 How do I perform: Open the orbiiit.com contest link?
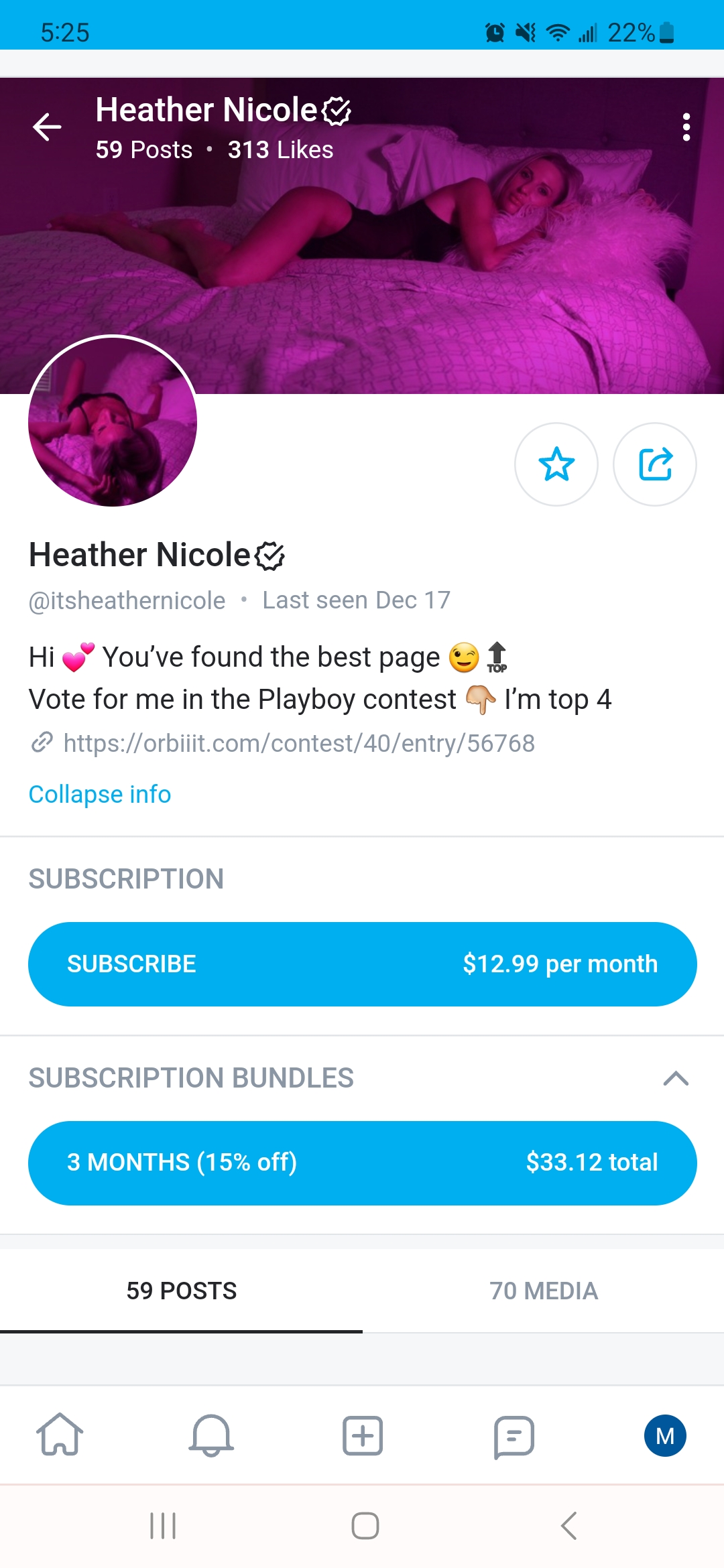tap(298, 743)
